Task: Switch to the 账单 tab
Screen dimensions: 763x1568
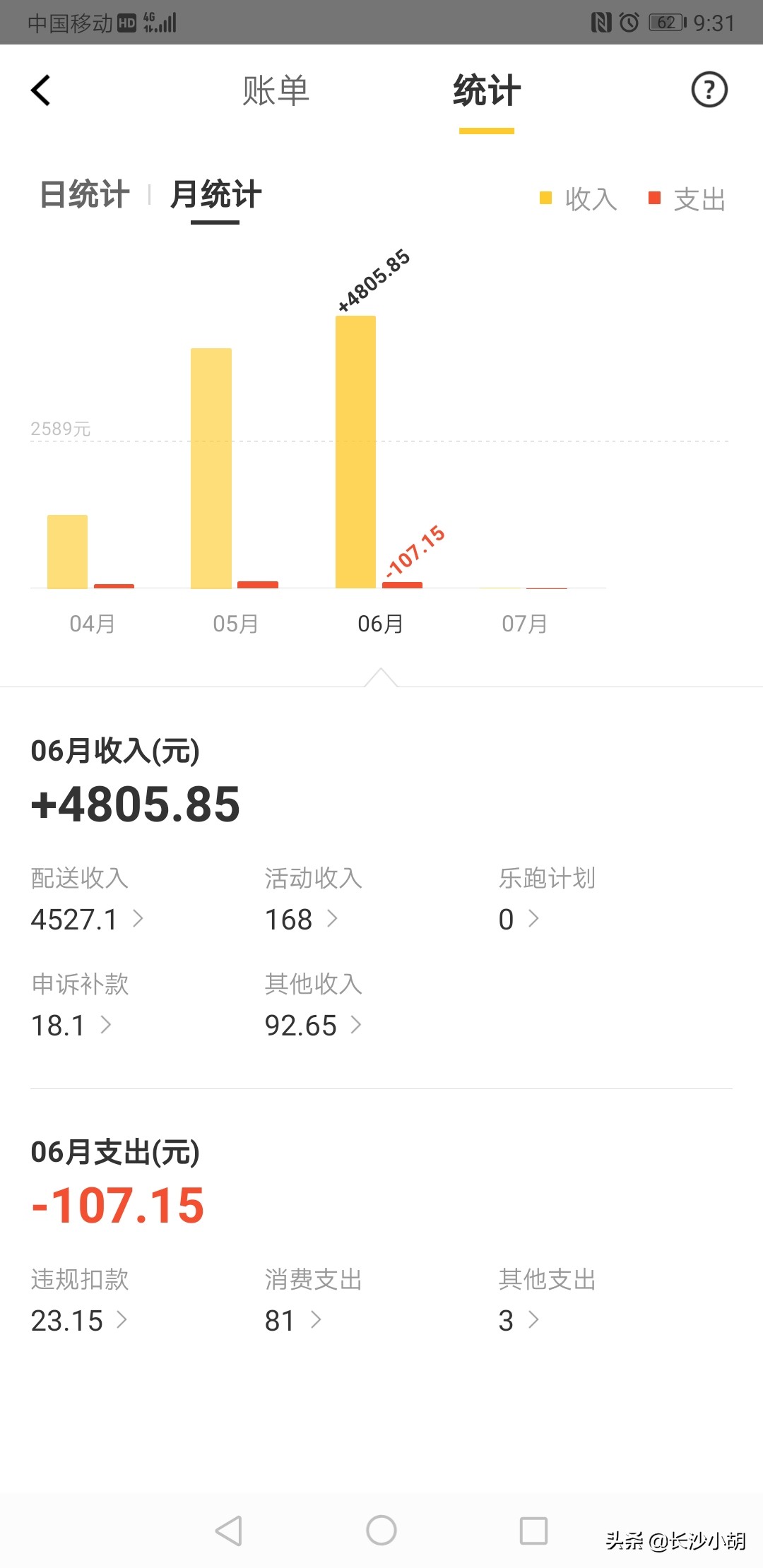Action: pos(277,92)
